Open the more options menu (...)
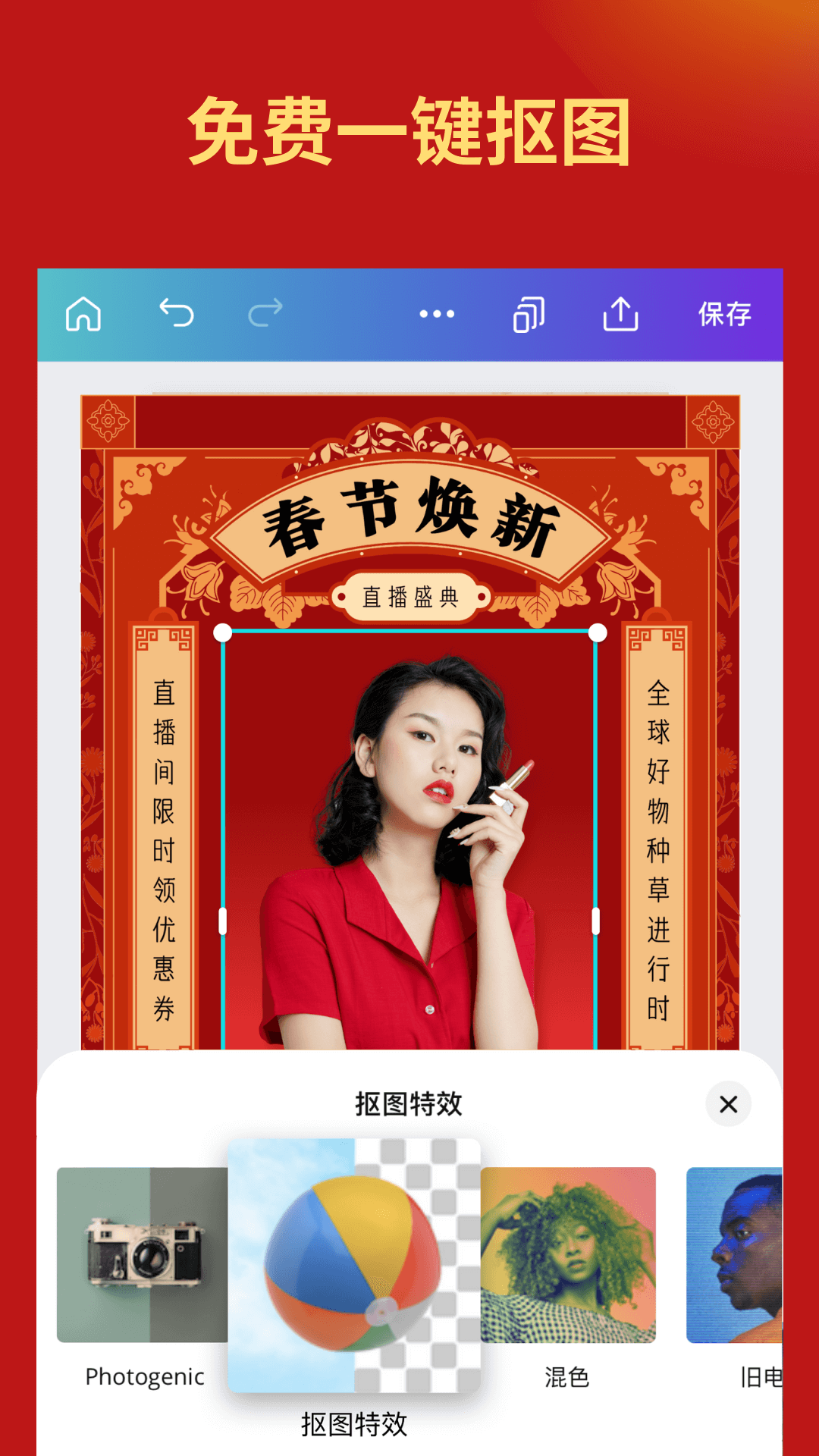This screenshot has height=1456, width=819. (438, 314)
